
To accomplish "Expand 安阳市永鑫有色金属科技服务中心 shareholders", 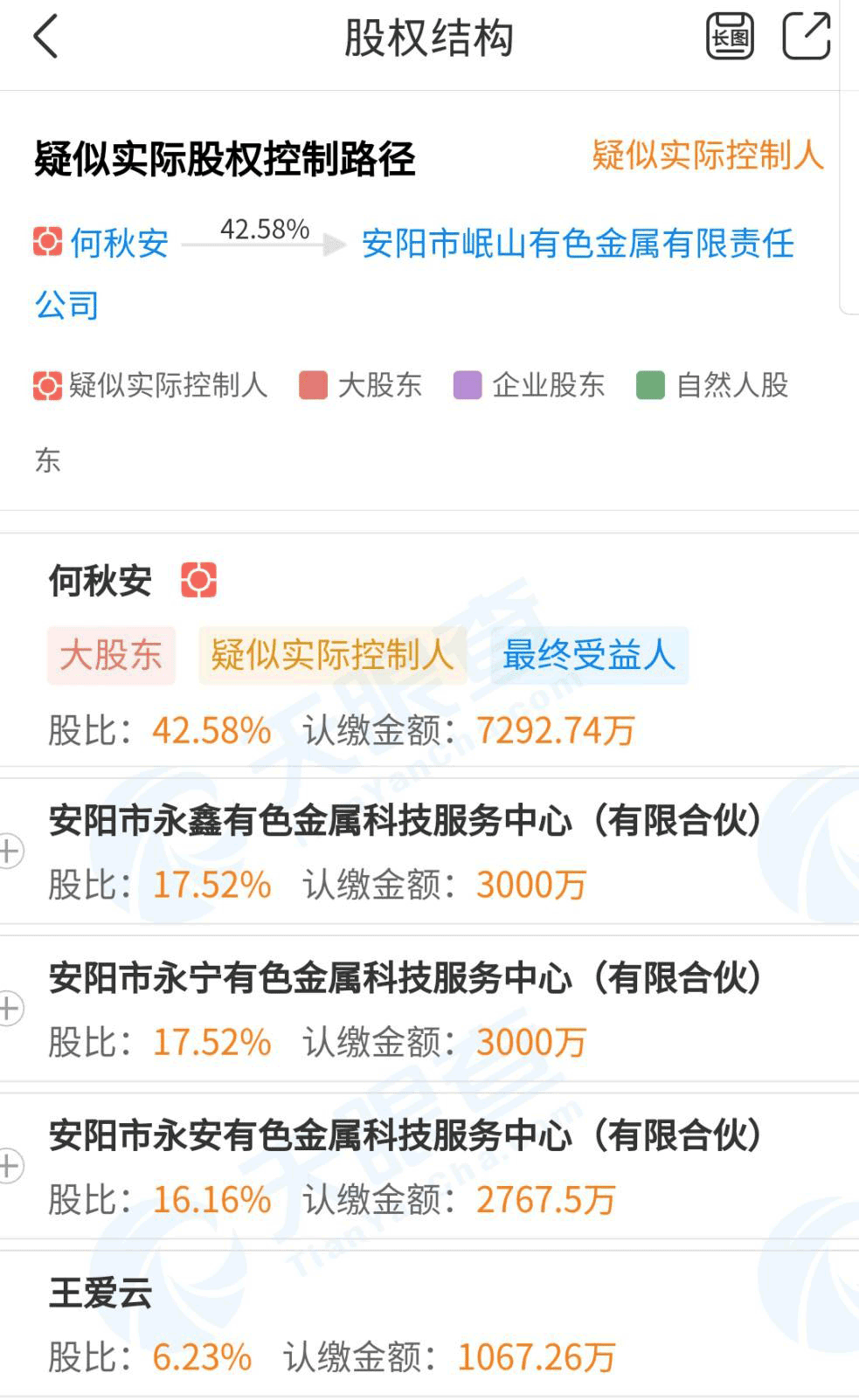I will (10, 851).
